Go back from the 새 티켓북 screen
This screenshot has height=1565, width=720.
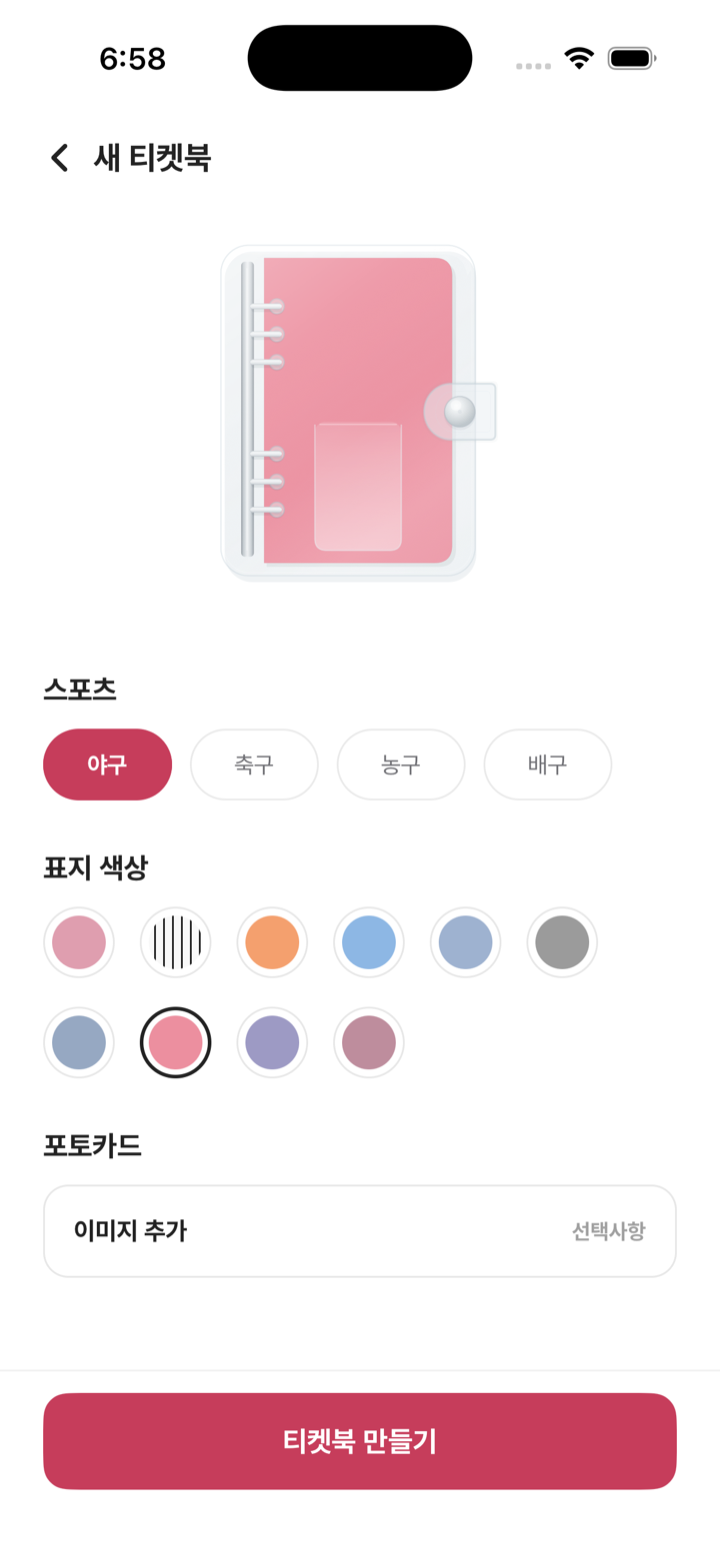[x=60, y=158]
